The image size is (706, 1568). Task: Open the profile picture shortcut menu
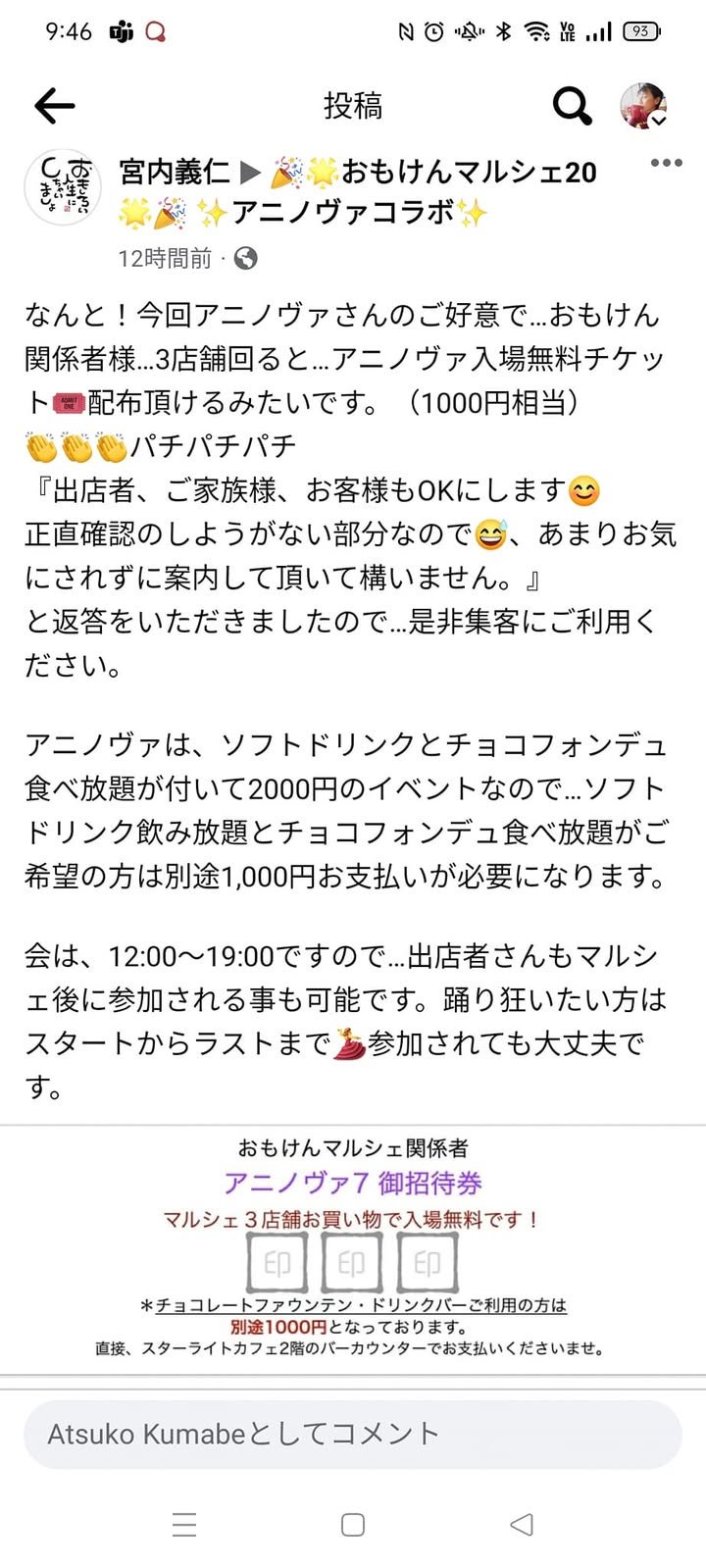pyautogui.click(x=643, y=106)
